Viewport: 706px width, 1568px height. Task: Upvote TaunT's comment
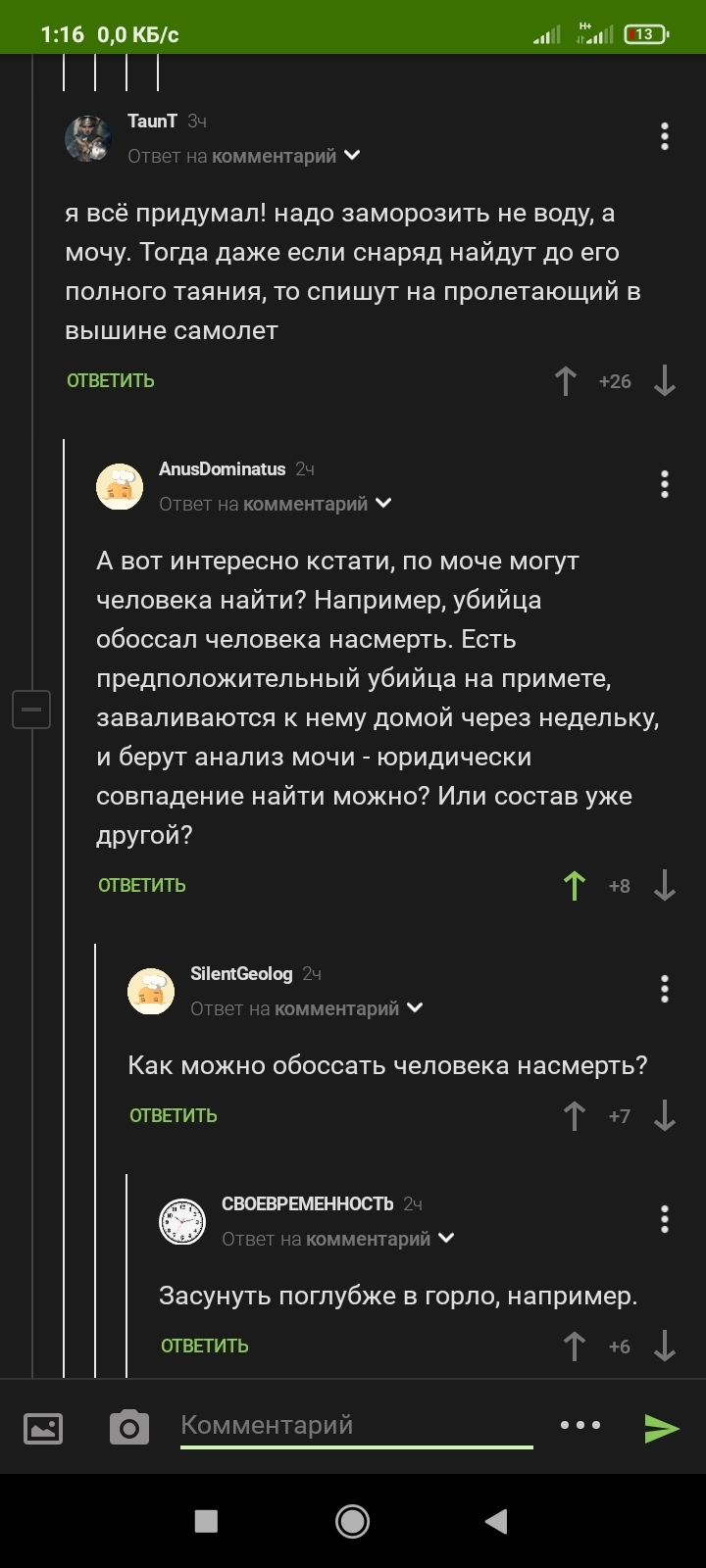pyautogui.click(x=566, y=381)
